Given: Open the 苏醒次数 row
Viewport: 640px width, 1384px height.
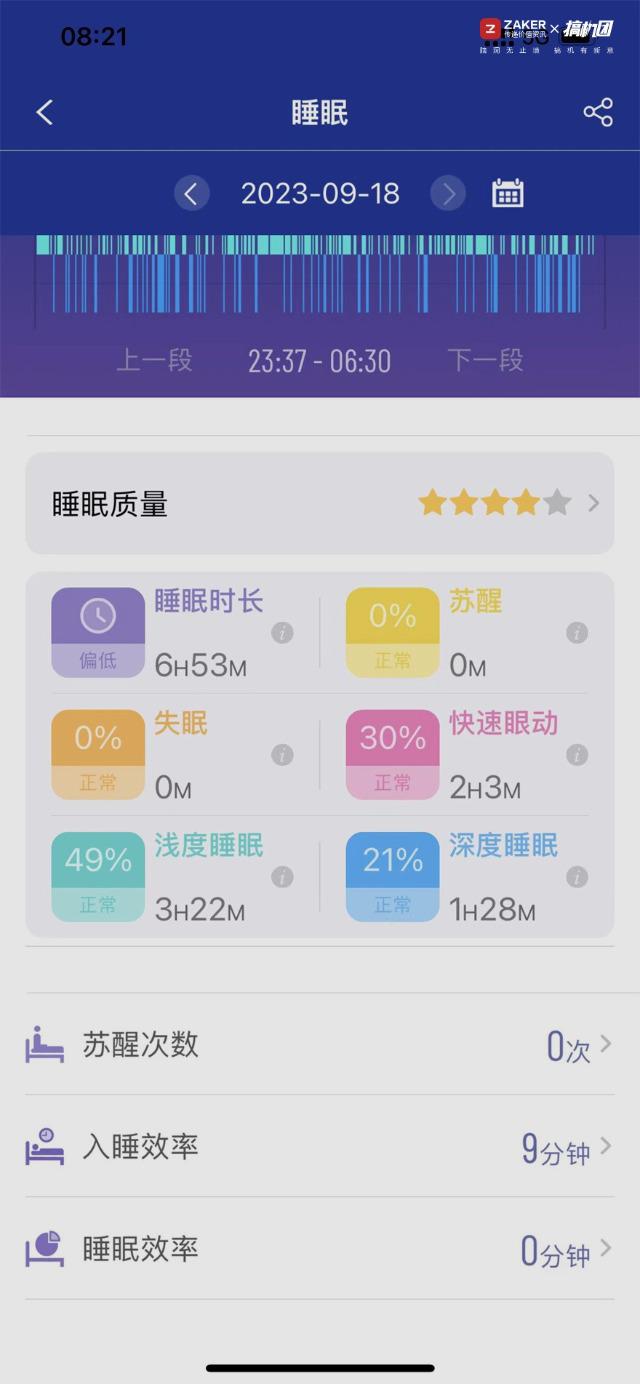Looking at the screenshot, I should point(319,1045).
